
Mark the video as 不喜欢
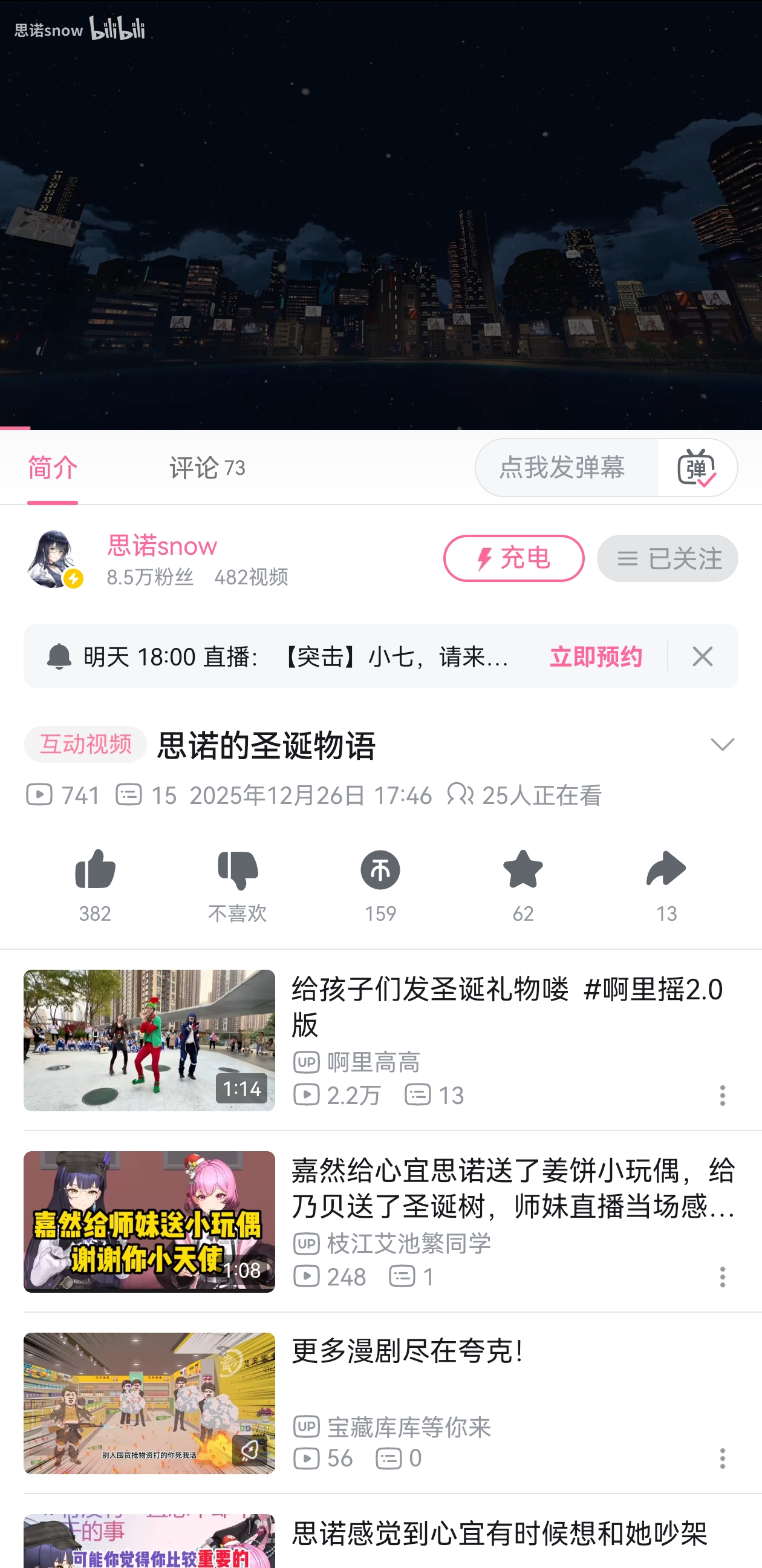pyautogui.click(x=237, y=884)
